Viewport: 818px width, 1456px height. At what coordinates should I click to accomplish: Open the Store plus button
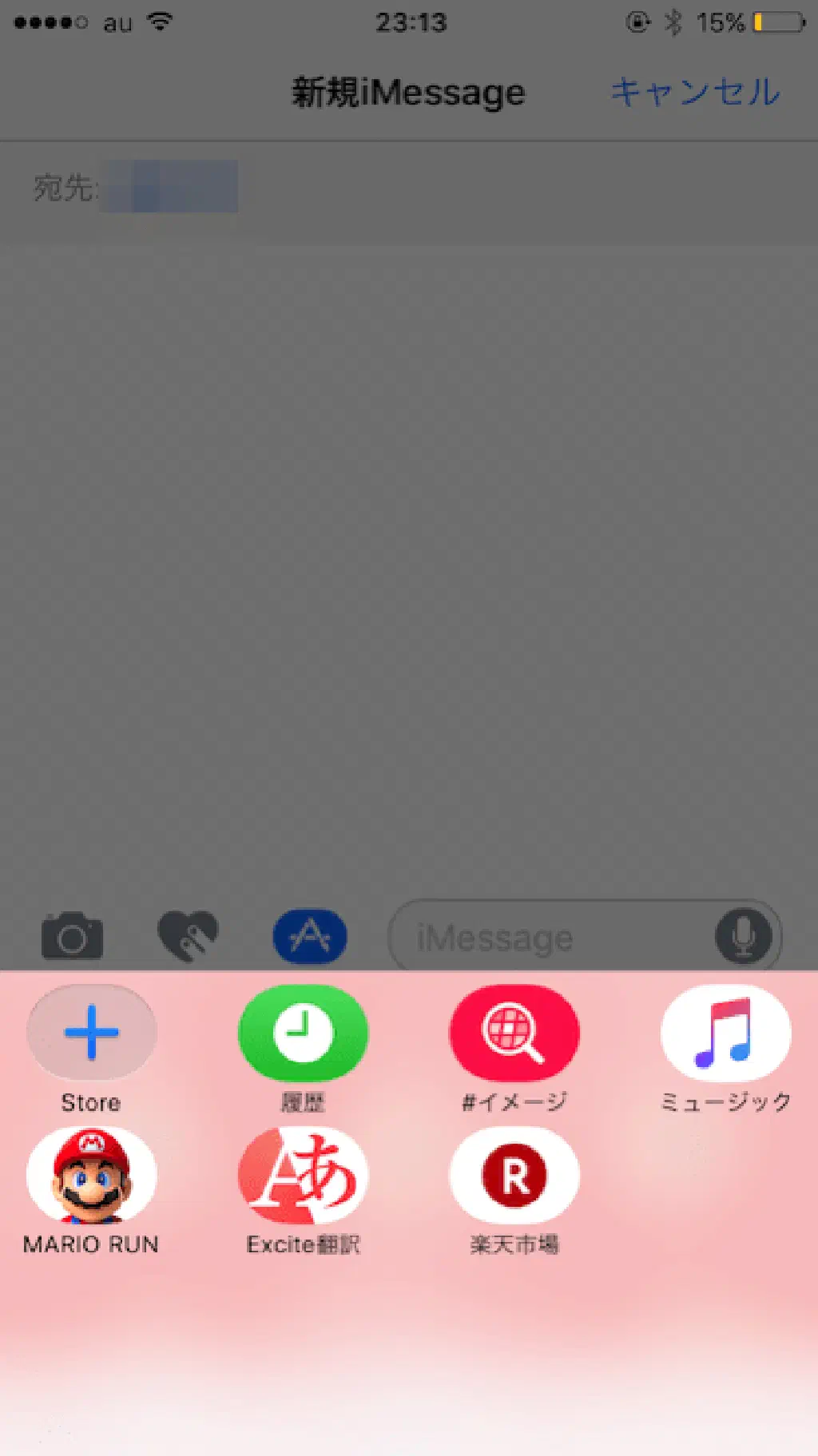click(x=91, y=1033)
